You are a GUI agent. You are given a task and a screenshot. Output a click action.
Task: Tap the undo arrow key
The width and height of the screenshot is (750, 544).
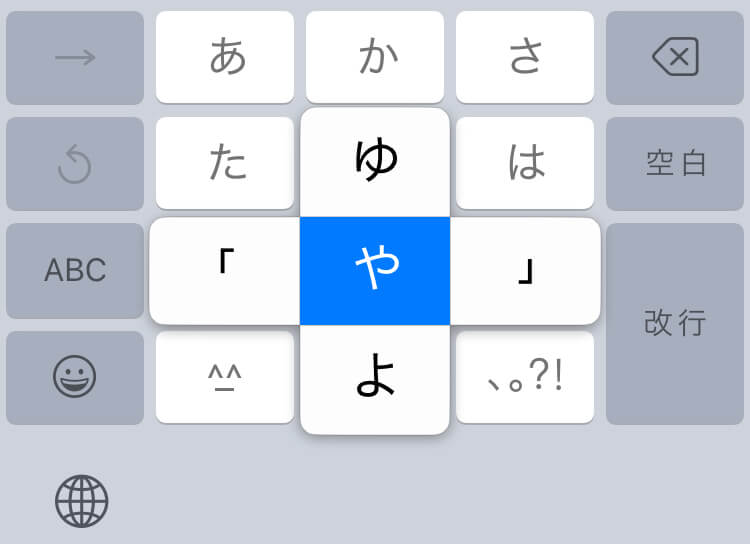75,163
